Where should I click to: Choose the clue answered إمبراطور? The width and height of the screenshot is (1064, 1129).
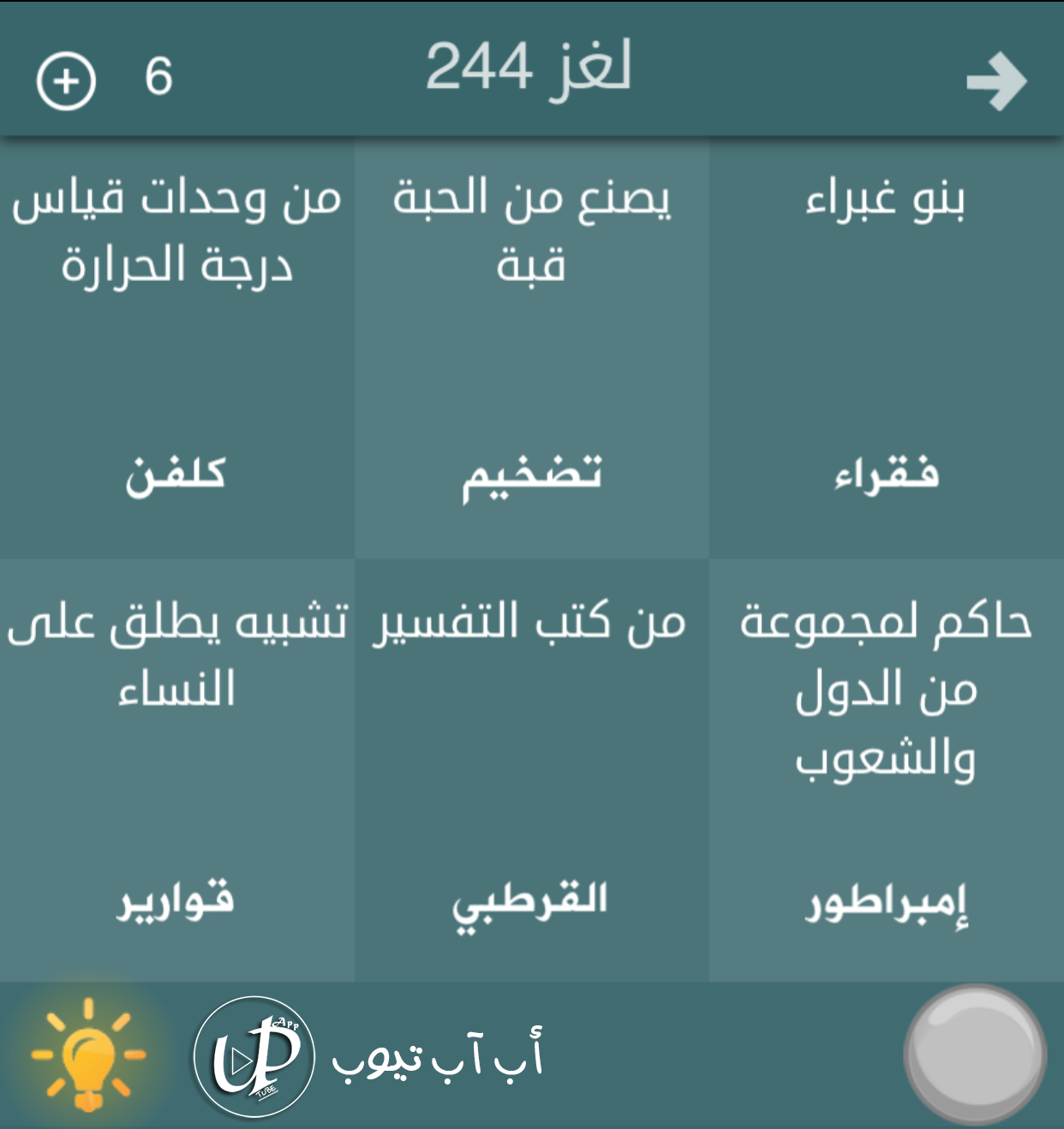tap(886, 769)
